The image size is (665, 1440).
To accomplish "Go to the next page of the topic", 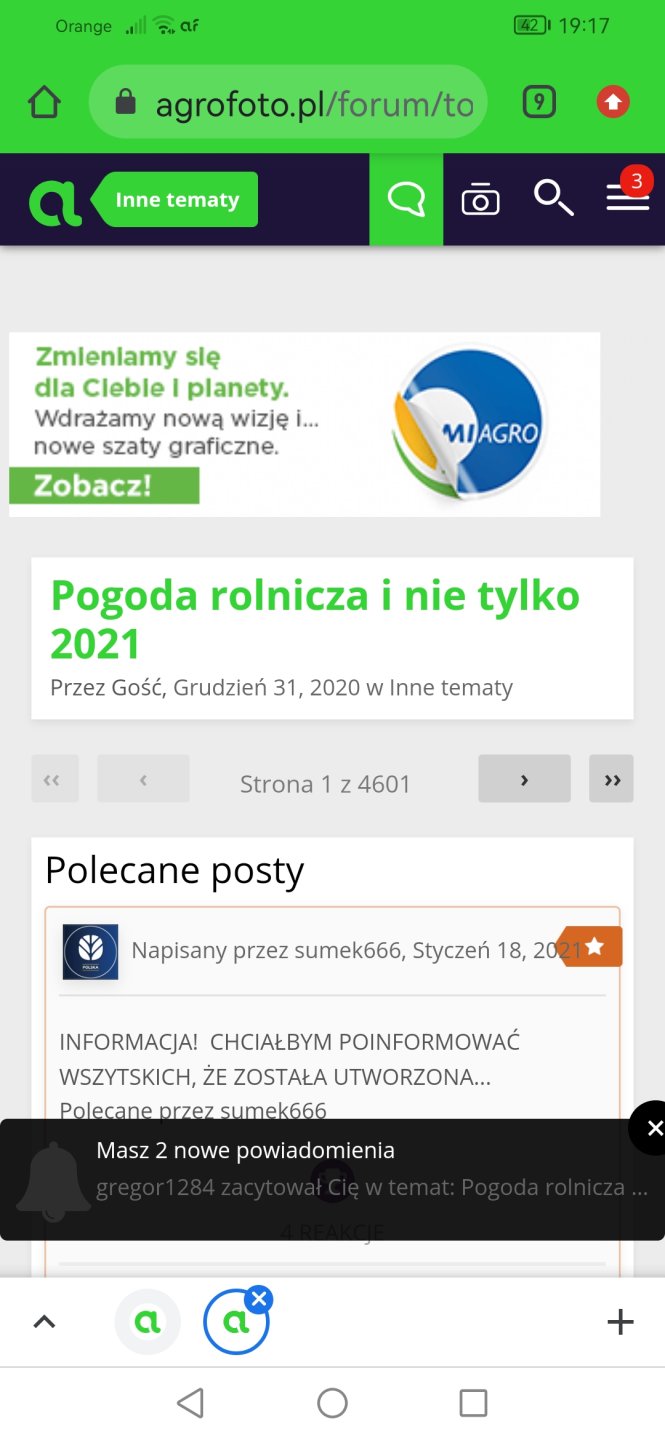I will click(524, 779).
